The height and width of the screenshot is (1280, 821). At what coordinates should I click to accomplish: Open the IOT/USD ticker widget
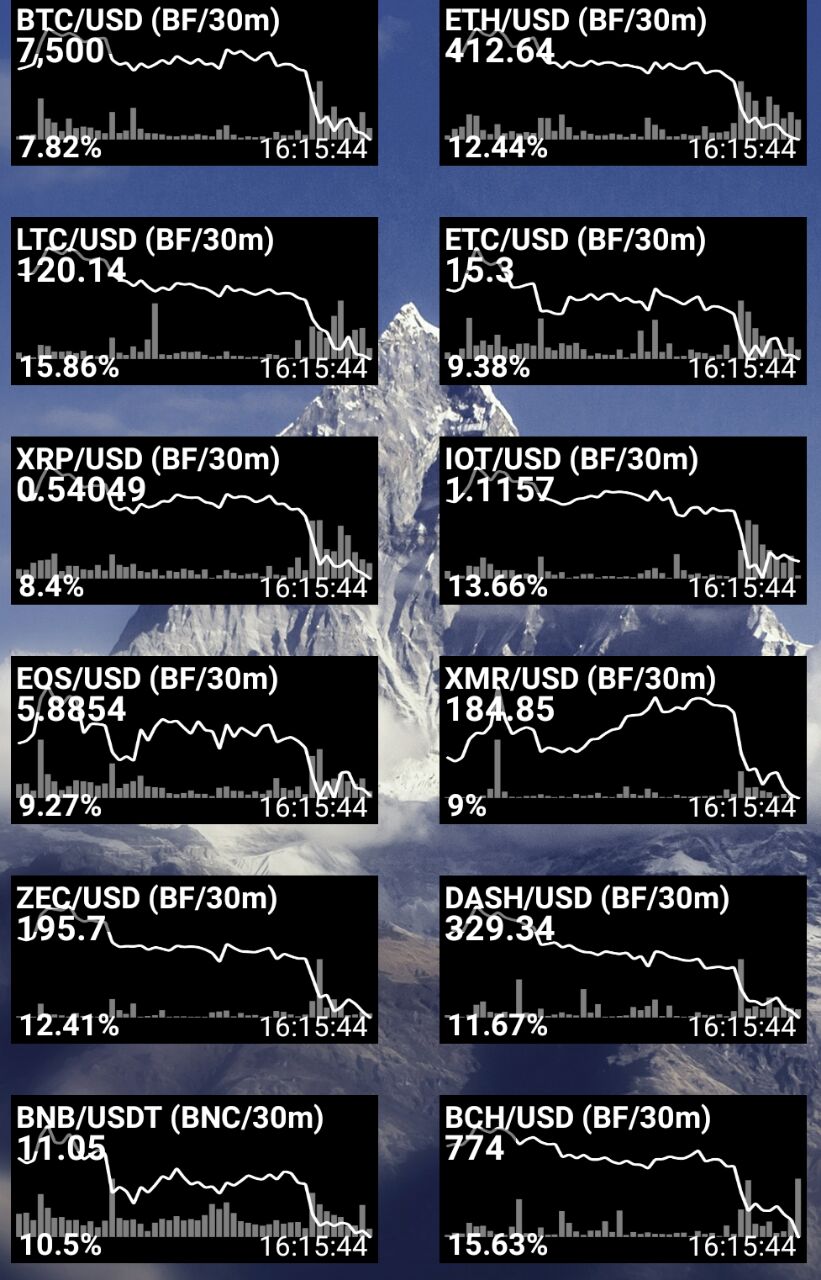point(622,520)
